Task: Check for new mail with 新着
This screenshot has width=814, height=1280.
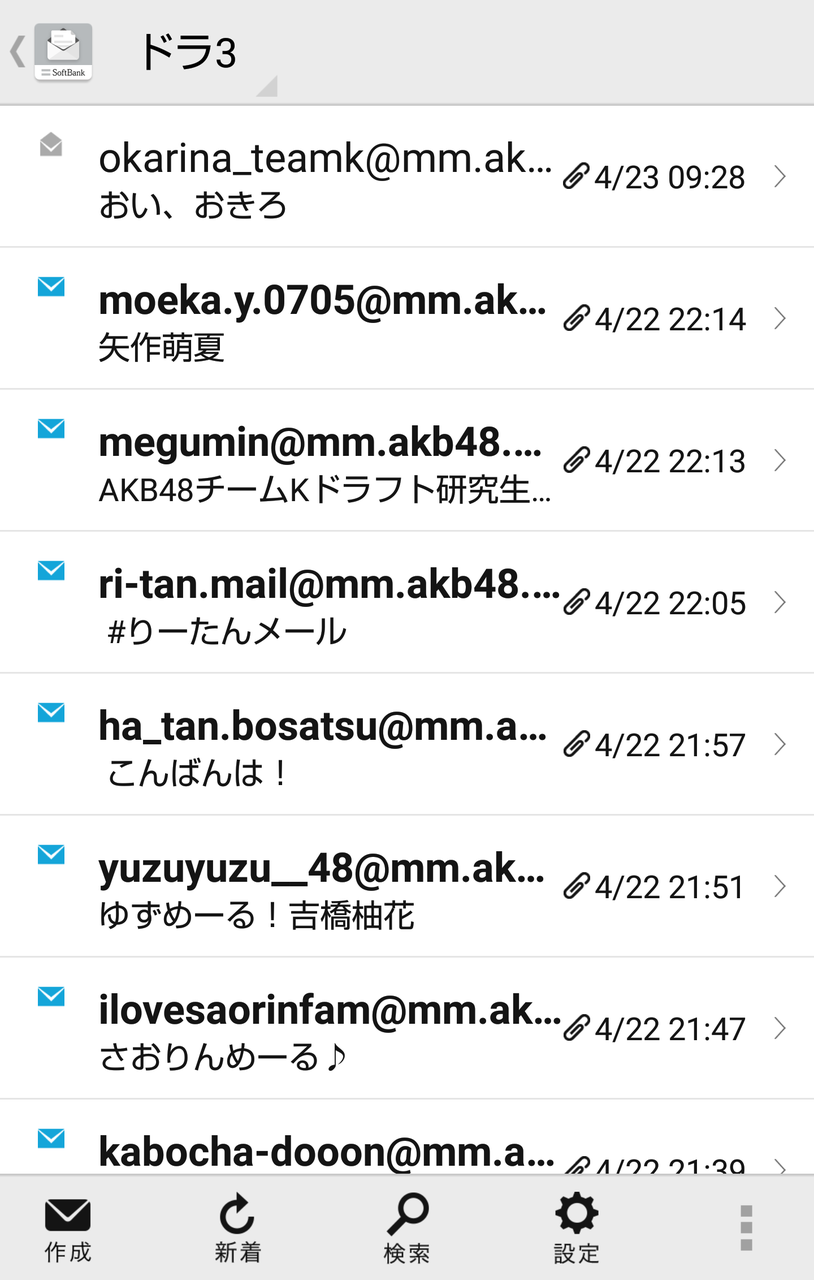Action: 237,1229
